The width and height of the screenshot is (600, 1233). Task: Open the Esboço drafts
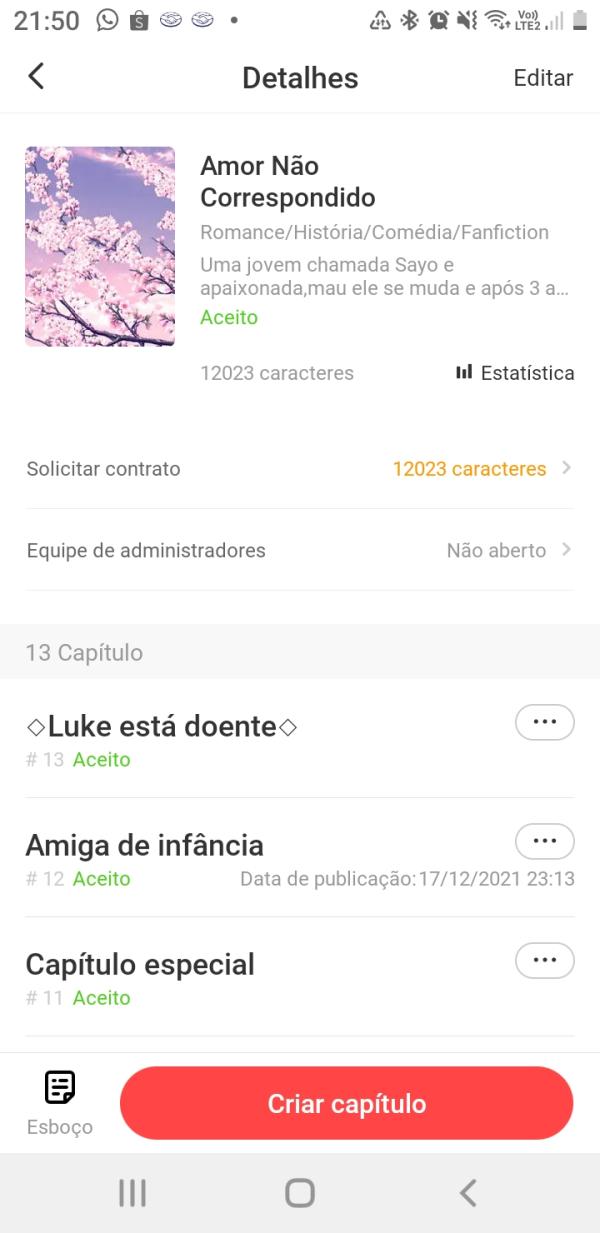(60, 1102)
